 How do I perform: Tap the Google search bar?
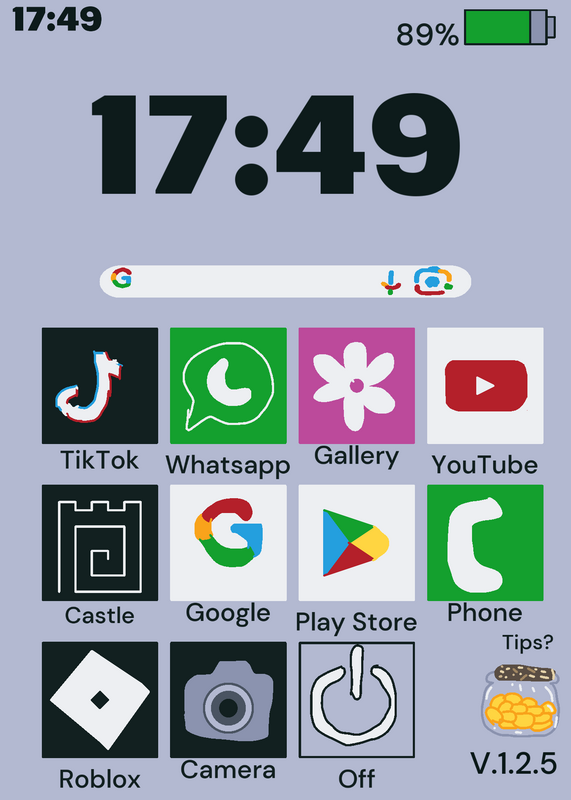[285, 281]
